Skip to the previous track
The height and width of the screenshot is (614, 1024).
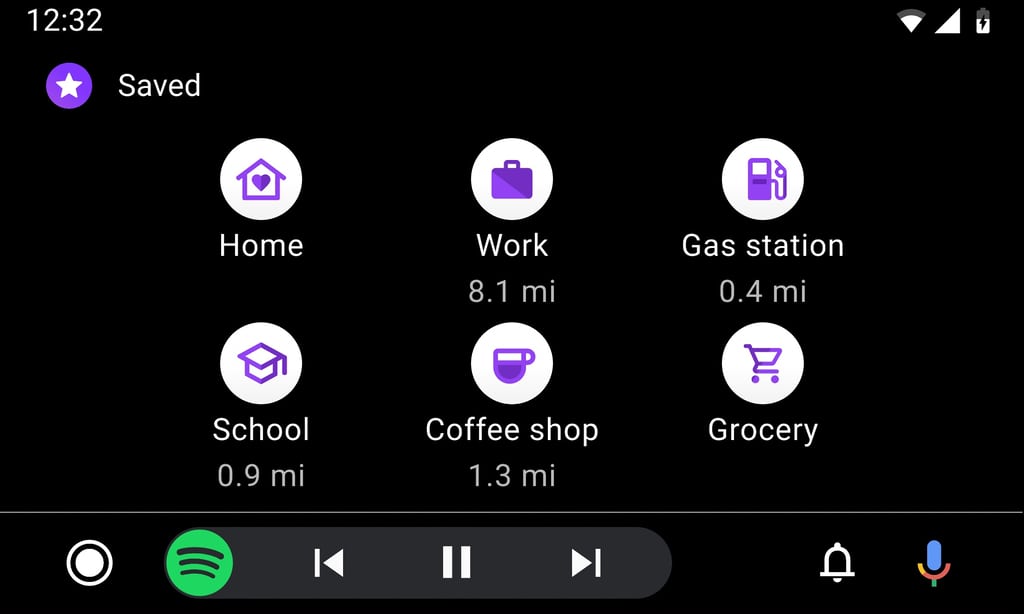point(329,563)
